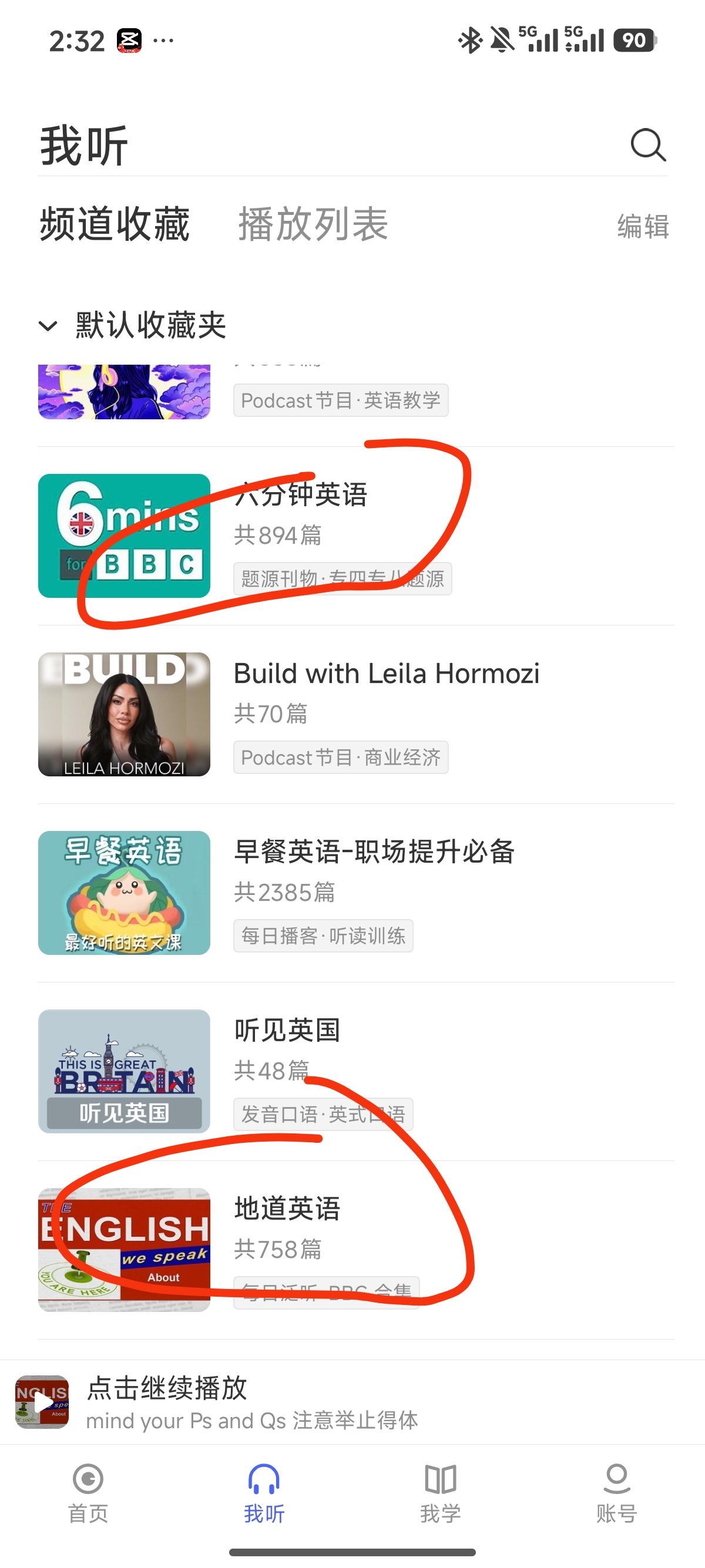Open Build with Leila Hormozi channel

click(356, 714)
